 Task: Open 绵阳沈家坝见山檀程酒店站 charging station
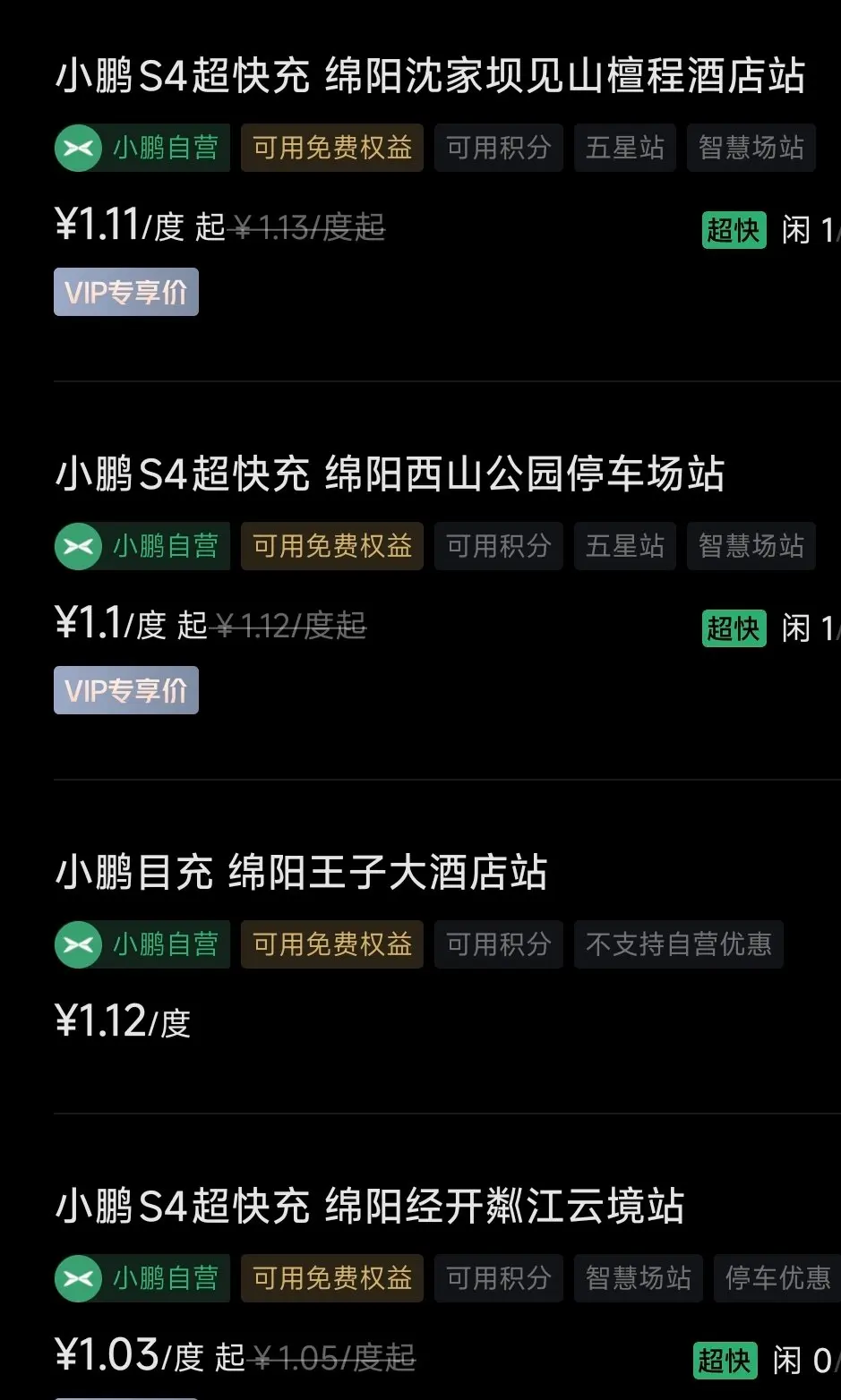click(431, 76)
